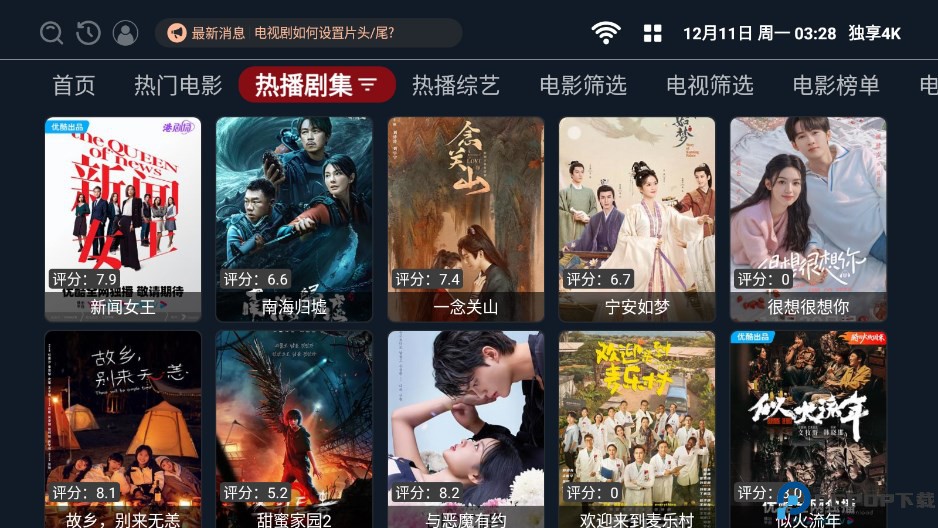Open the search icon
This screenshot has height=528, width=938.
click(x=51, y=33)
